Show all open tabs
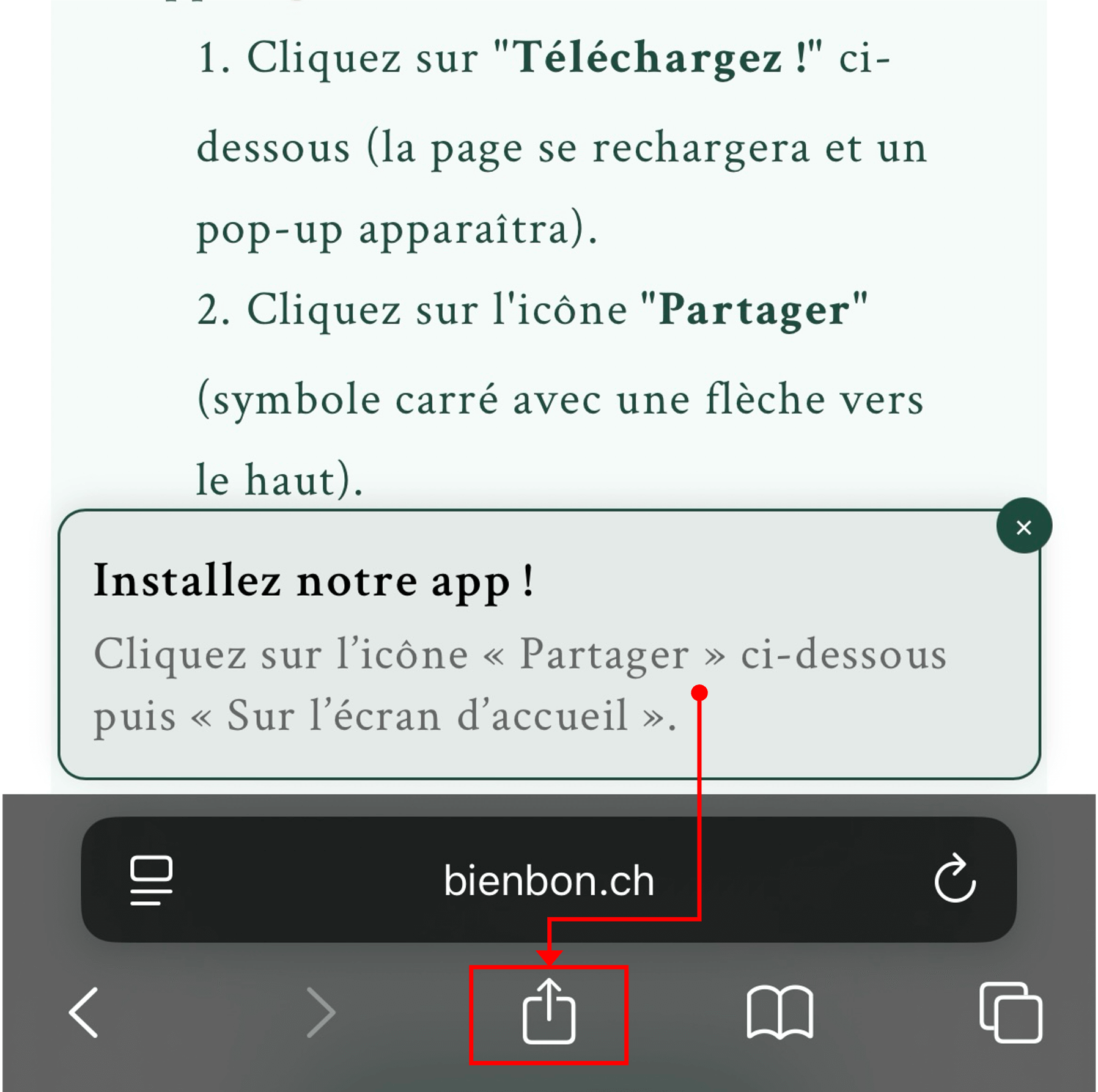1098x1092 pixels. pyautogui.click(x=1010, y=1013)
